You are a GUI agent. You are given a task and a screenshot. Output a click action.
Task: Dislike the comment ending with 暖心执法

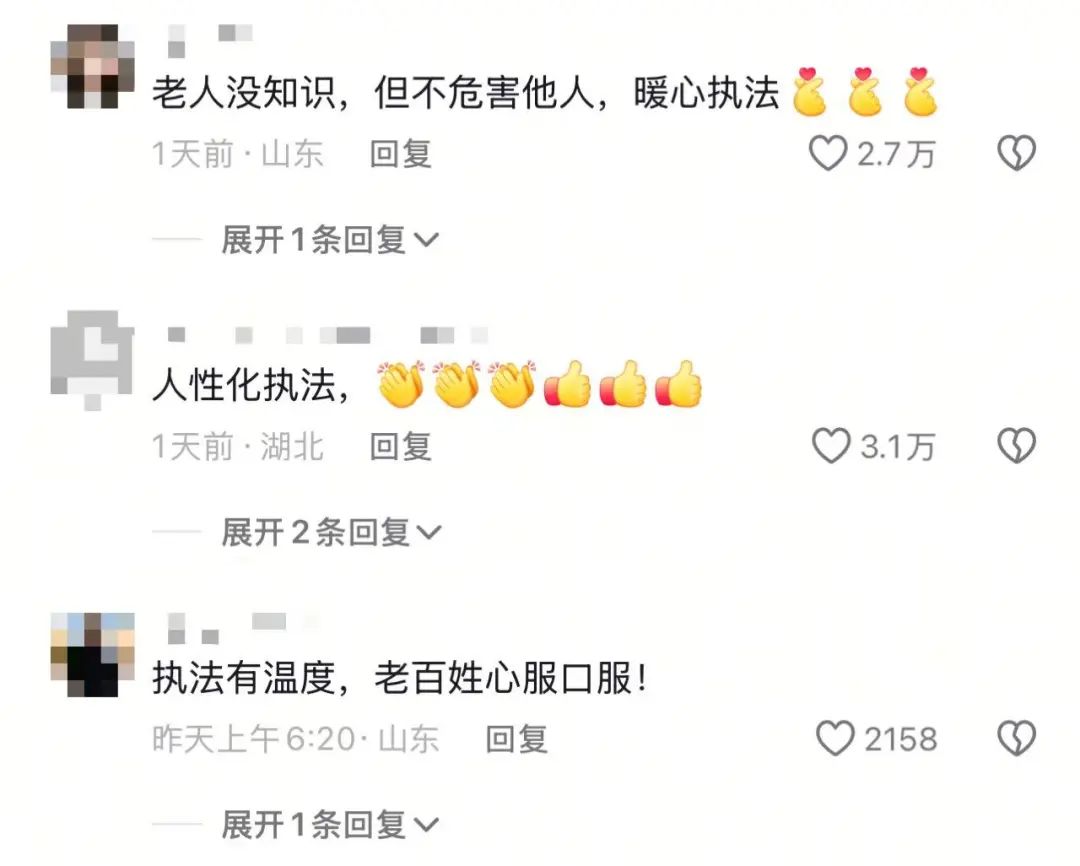click(x=1017, y=154)
